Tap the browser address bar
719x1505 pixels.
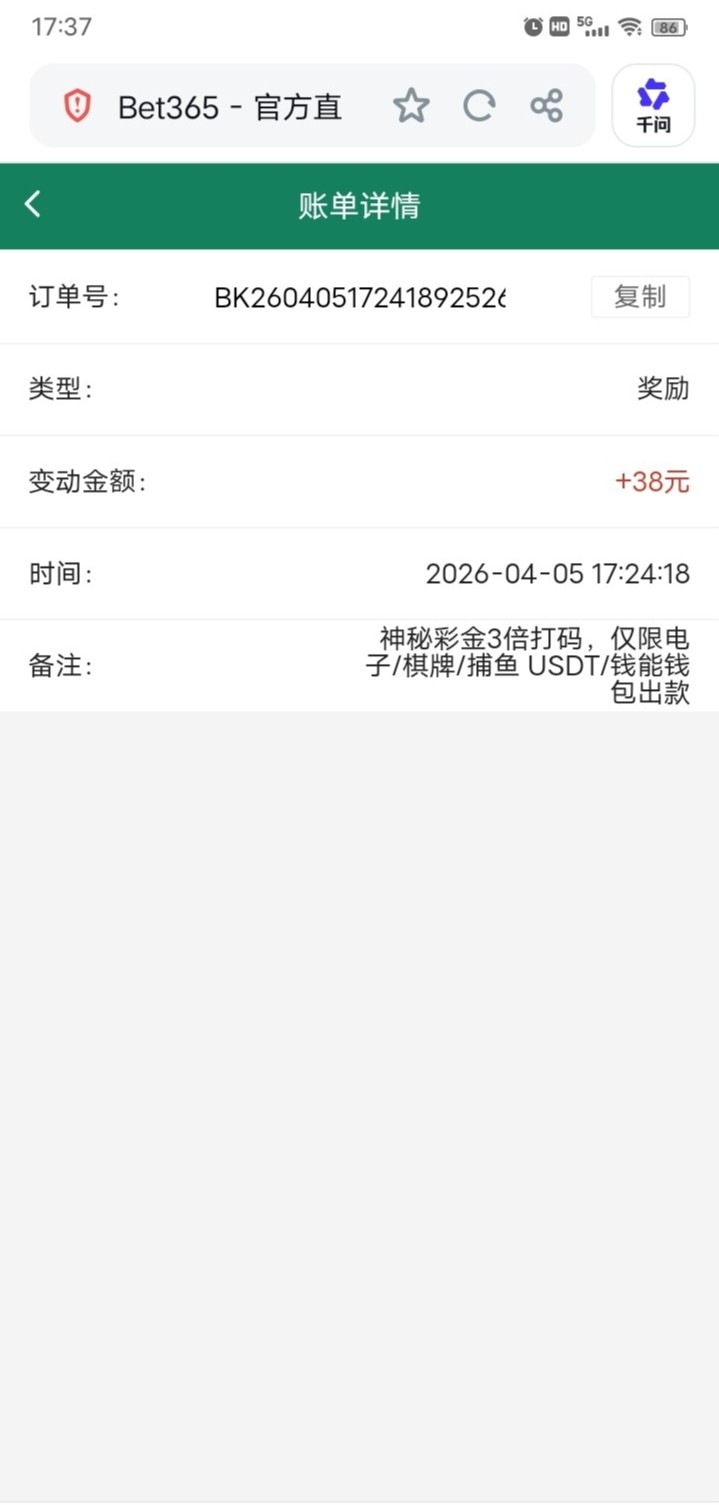[230, 107]
